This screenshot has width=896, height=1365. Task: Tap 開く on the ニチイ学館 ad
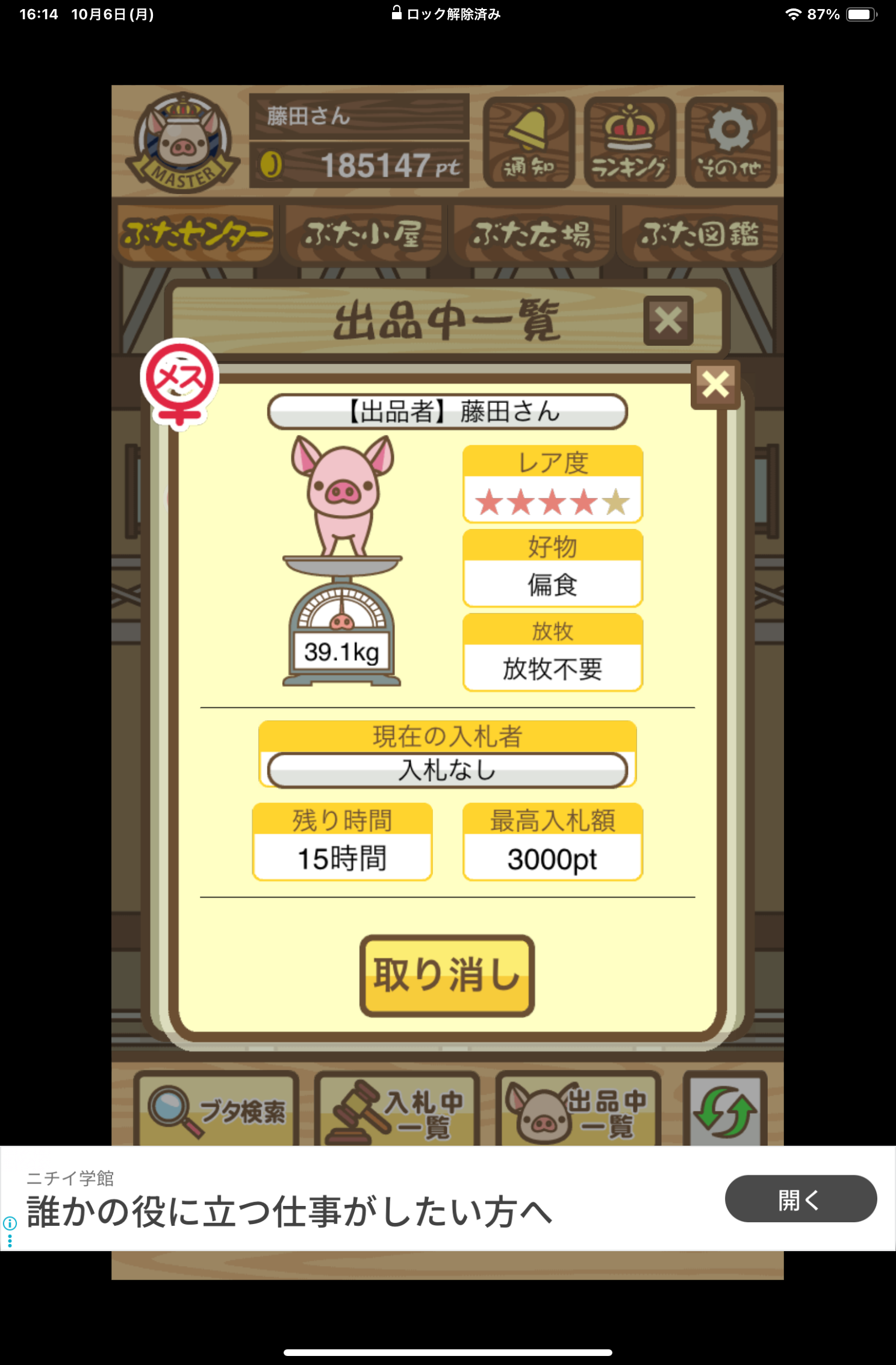[800, 1198]
